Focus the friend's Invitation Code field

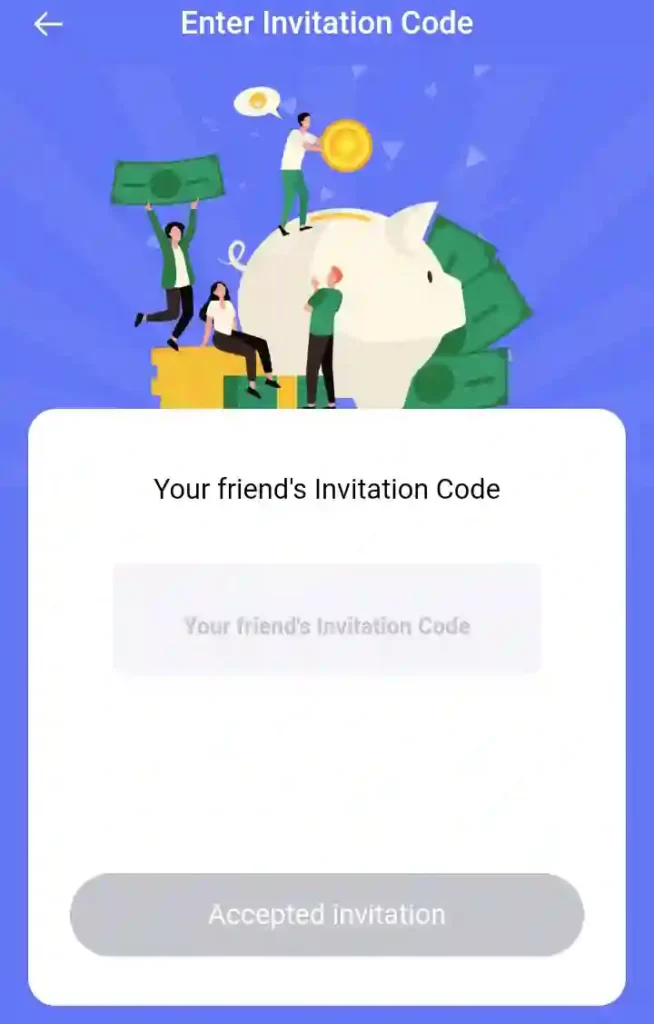327,619
